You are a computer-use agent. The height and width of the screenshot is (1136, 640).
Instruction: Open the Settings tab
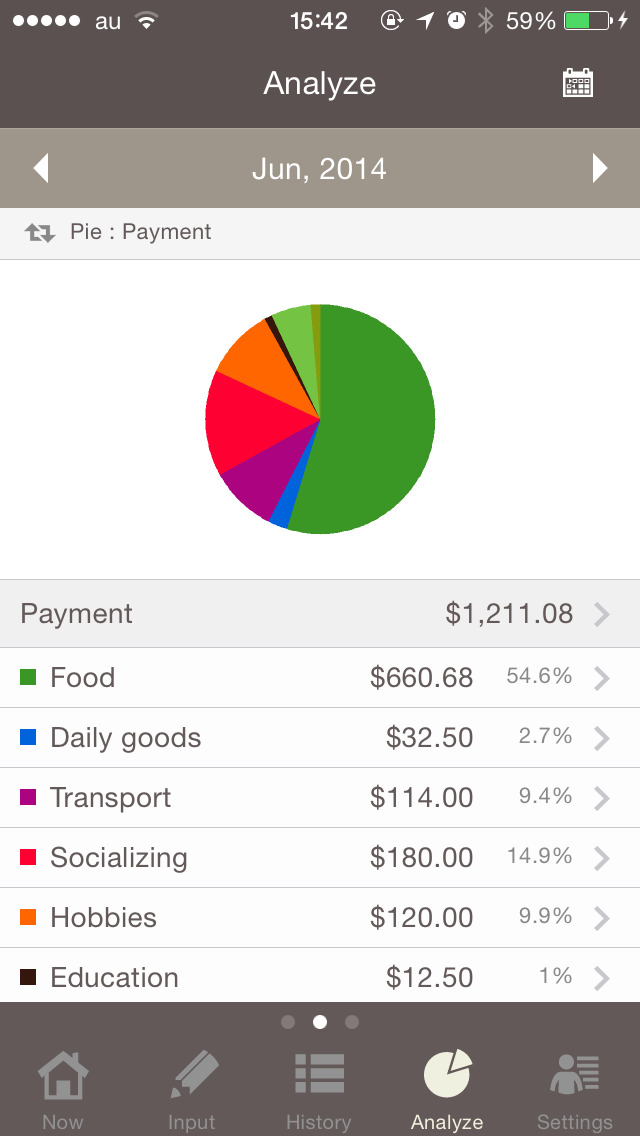pyautogui.click(x=575, y=1089)
